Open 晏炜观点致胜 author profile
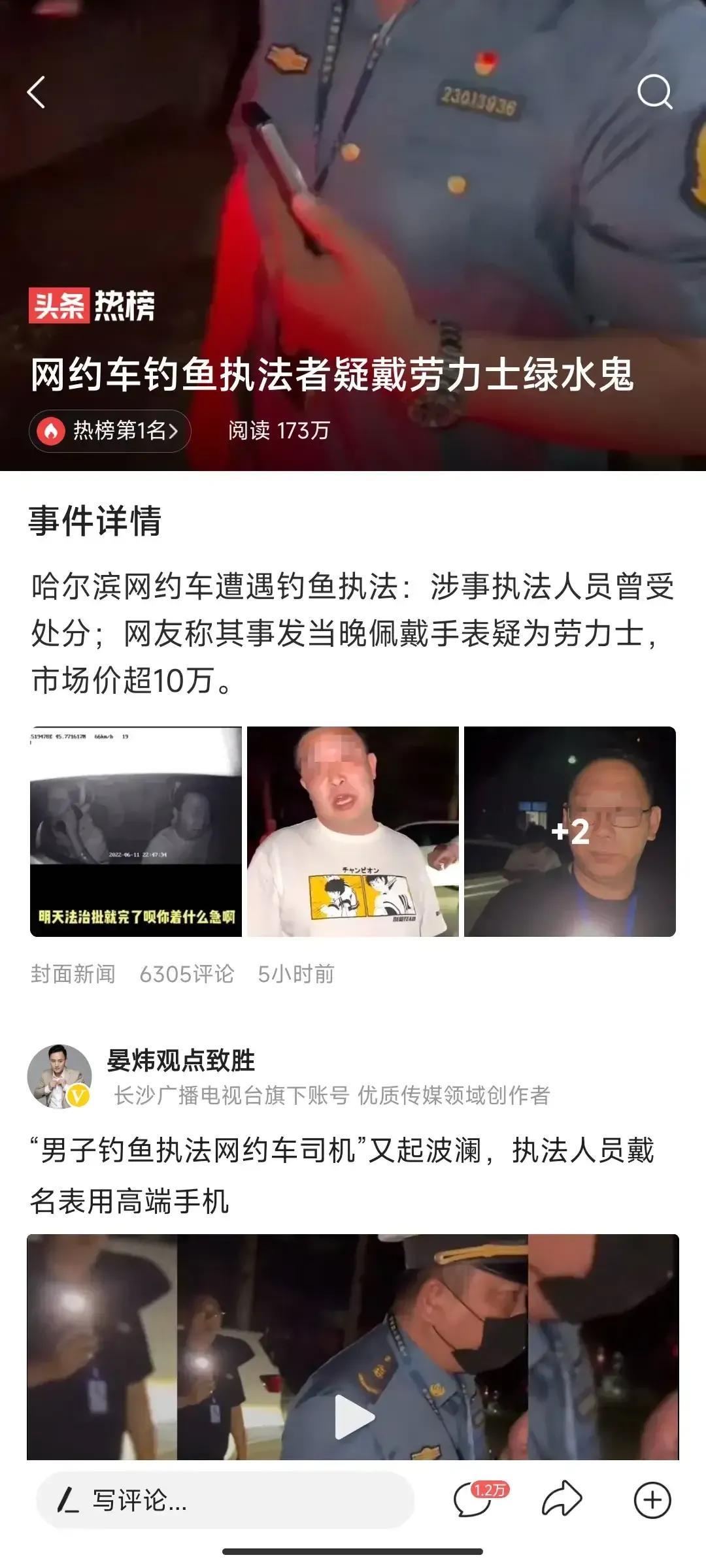Screen dimensions: 706x1568 (180, 1060)
